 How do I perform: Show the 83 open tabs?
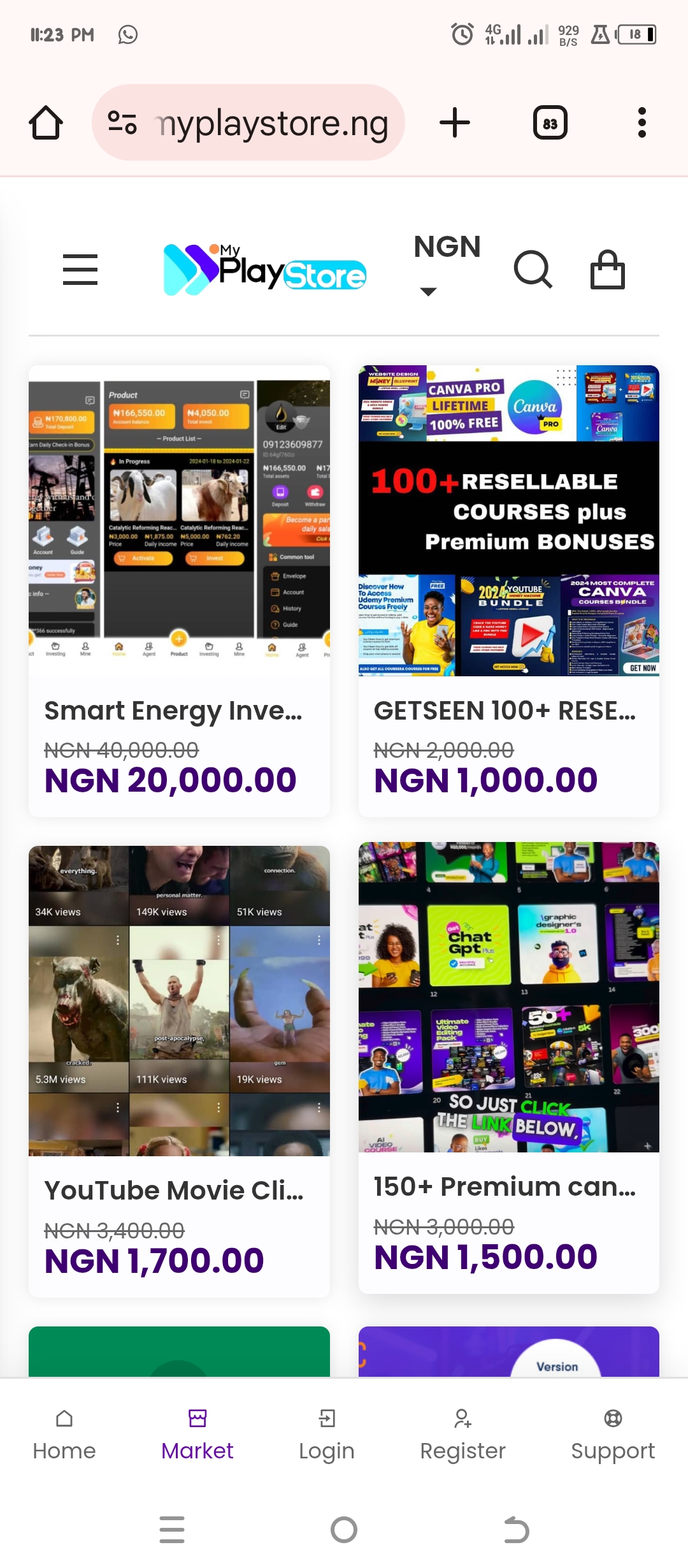[550, 123]
